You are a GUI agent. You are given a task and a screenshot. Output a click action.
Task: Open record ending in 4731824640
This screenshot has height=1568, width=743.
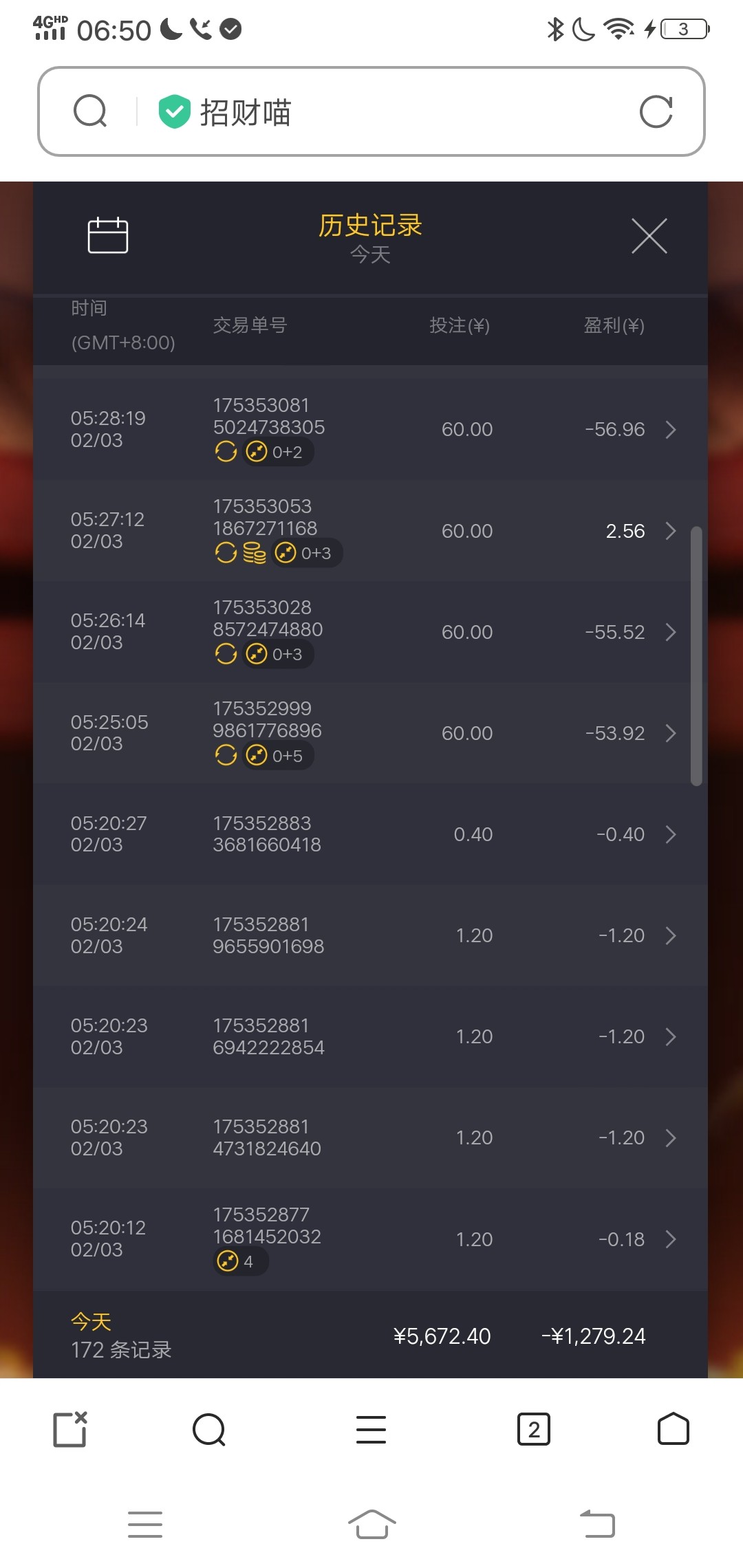[x=371, y=1137]
